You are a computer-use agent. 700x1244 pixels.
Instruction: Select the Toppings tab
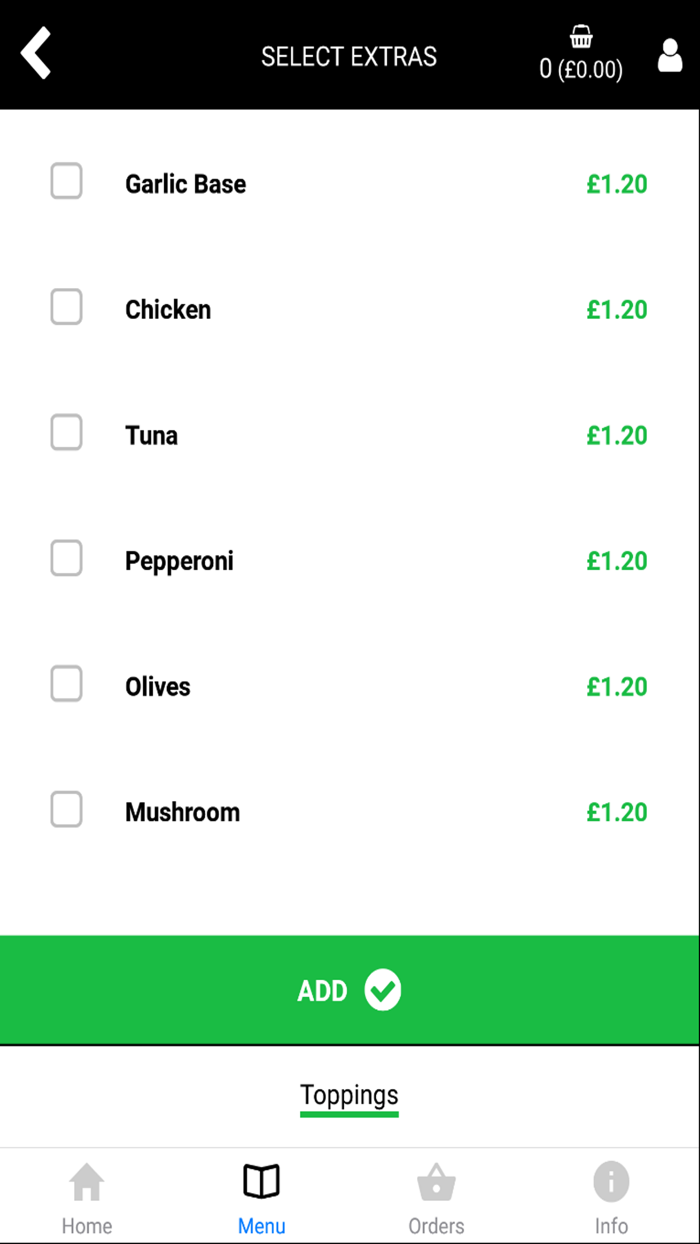click(x=349, y=1096)
